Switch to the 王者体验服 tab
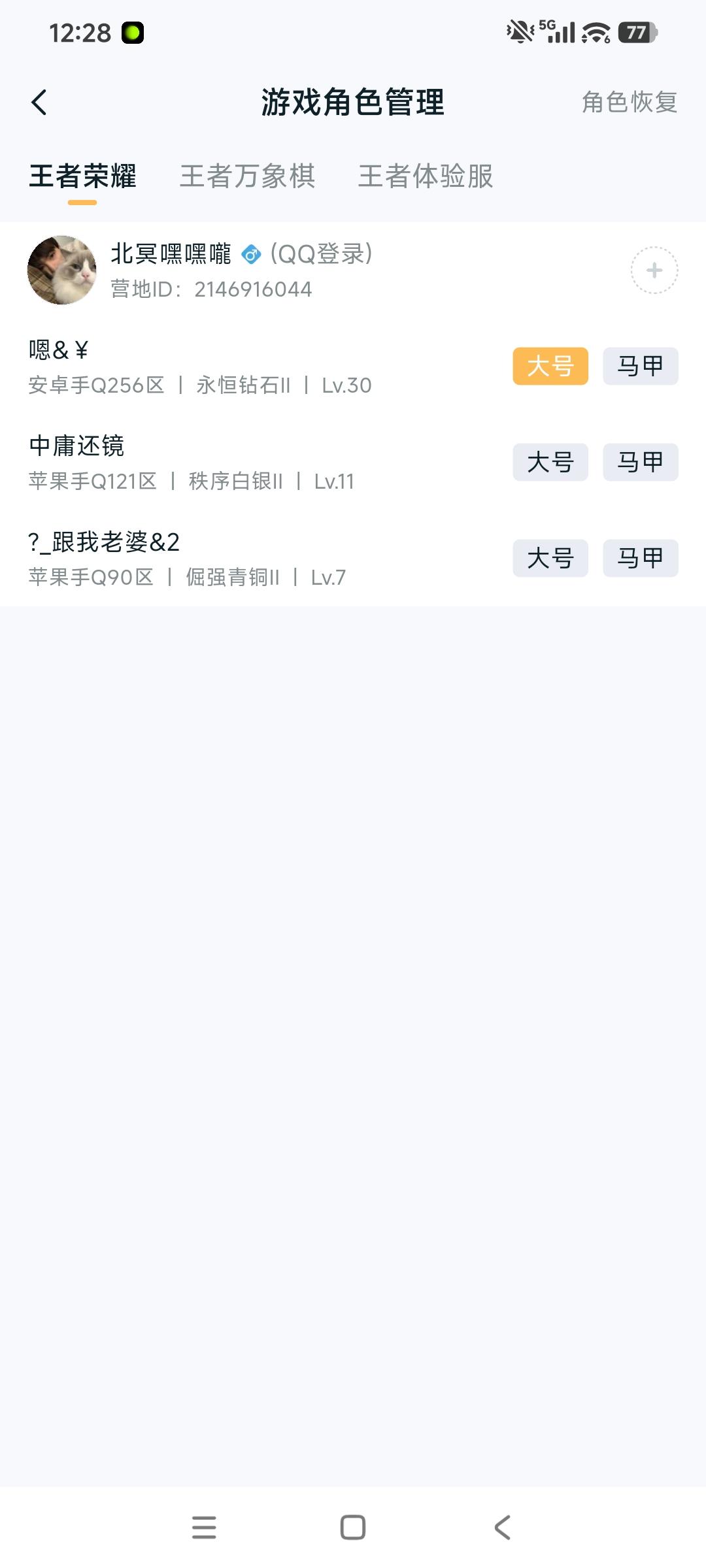706x1568 pixels. (x=425, y=177)
